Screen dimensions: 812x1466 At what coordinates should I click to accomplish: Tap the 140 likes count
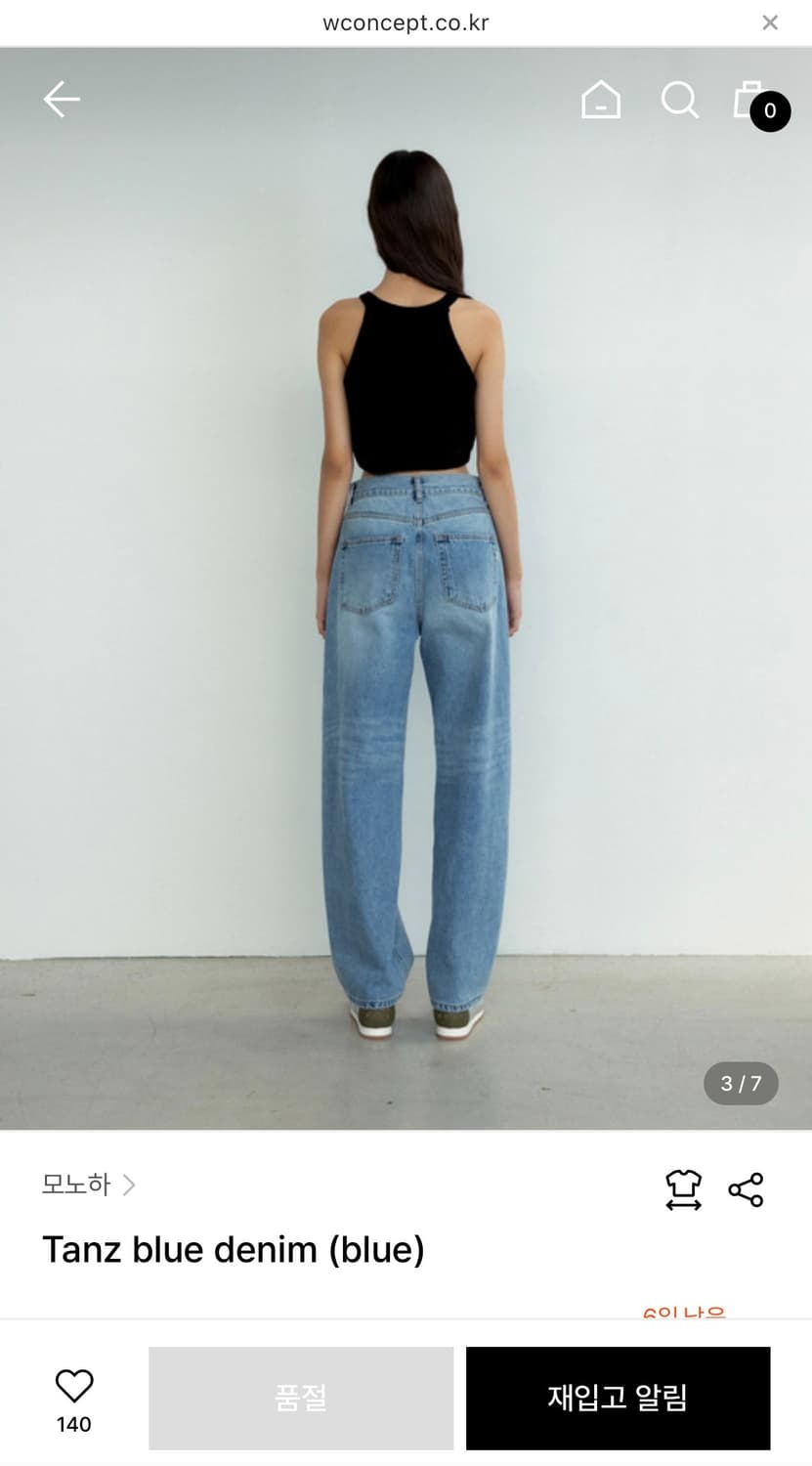(73, 1425)
